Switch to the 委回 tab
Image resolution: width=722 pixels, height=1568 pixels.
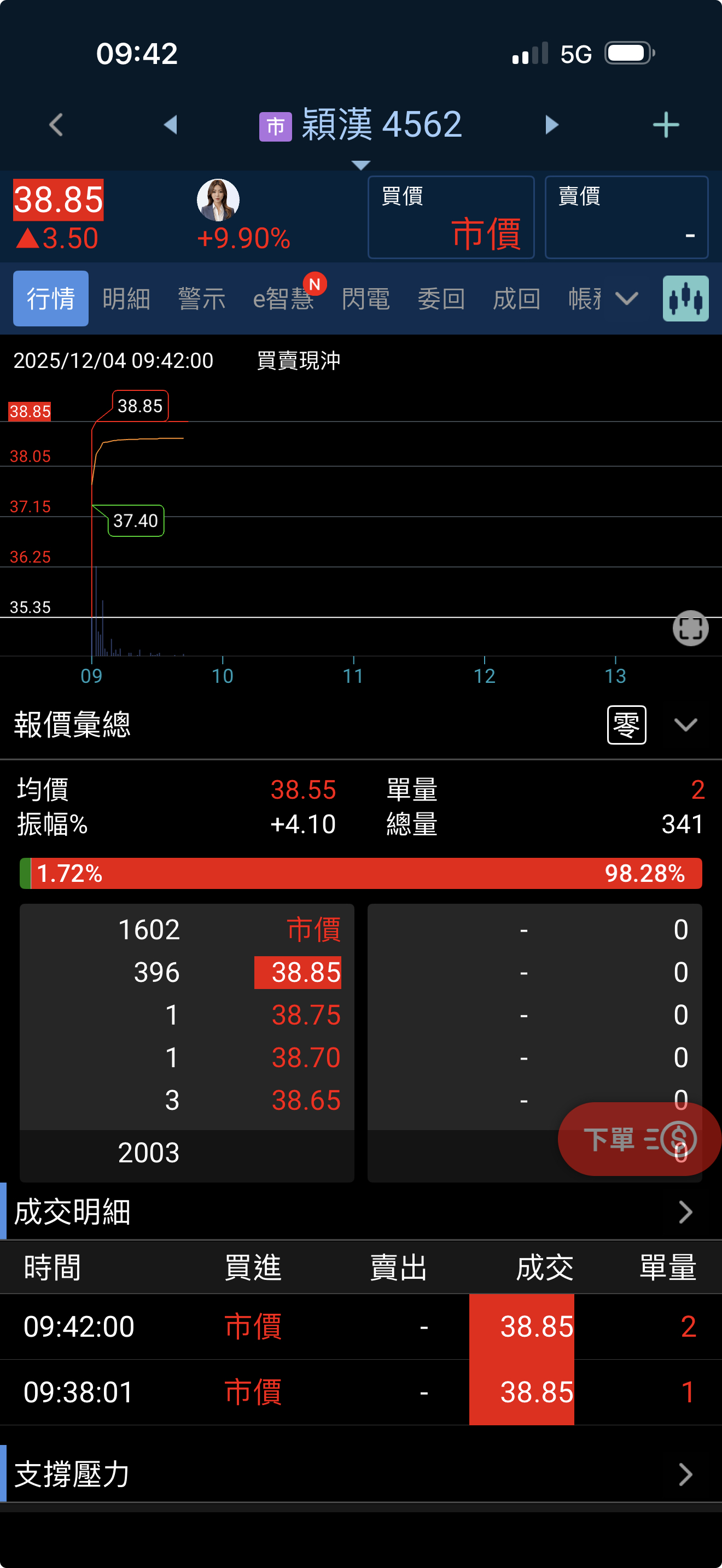pos(441,299)
